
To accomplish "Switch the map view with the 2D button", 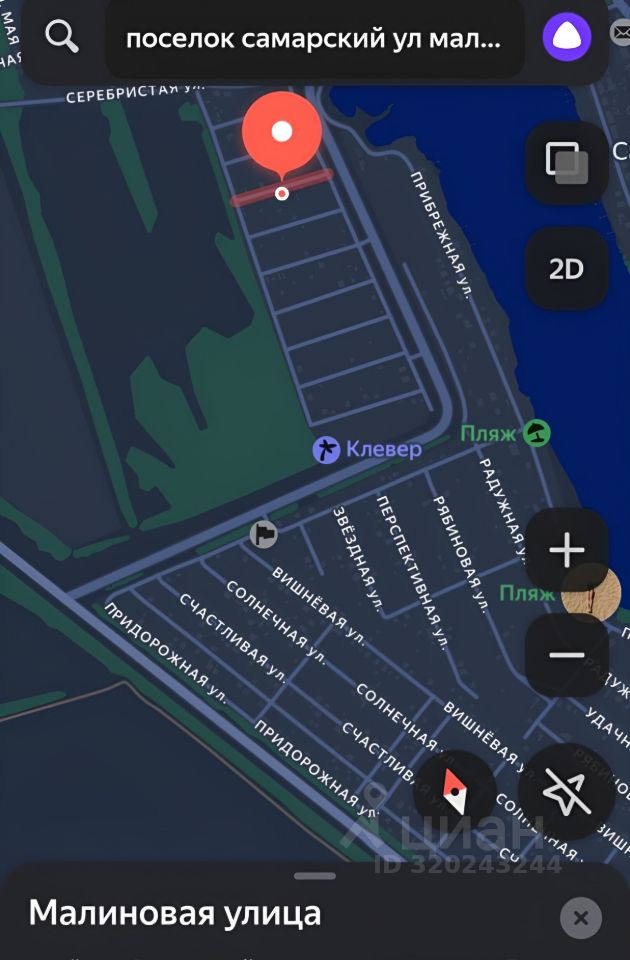I will tap(566, 269).
